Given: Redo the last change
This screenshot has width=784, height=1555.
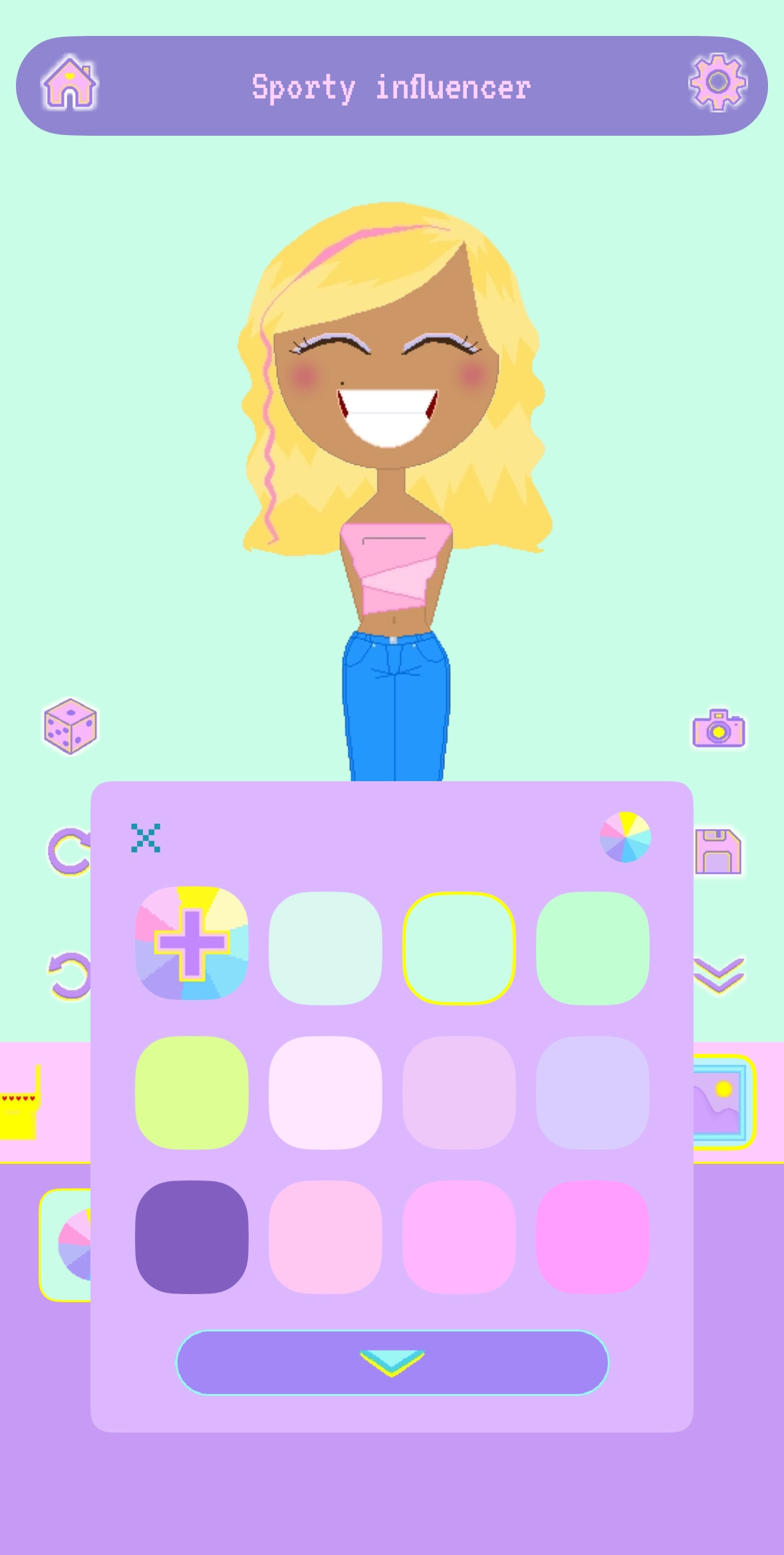Looking at the screenshot, I should [69, 852].
